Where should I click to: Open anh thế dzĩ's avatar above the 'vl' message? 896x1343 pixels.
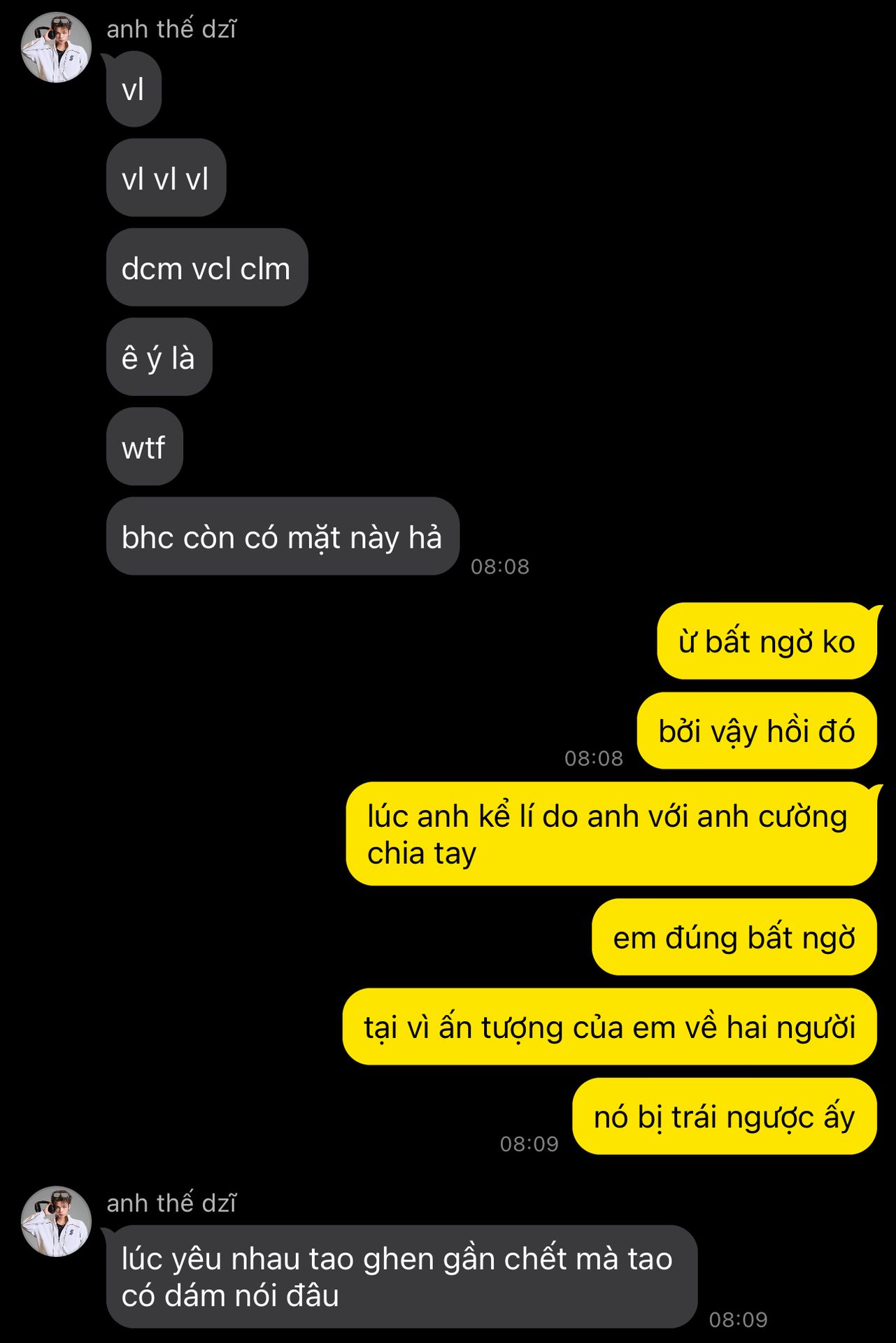point(57,48)
